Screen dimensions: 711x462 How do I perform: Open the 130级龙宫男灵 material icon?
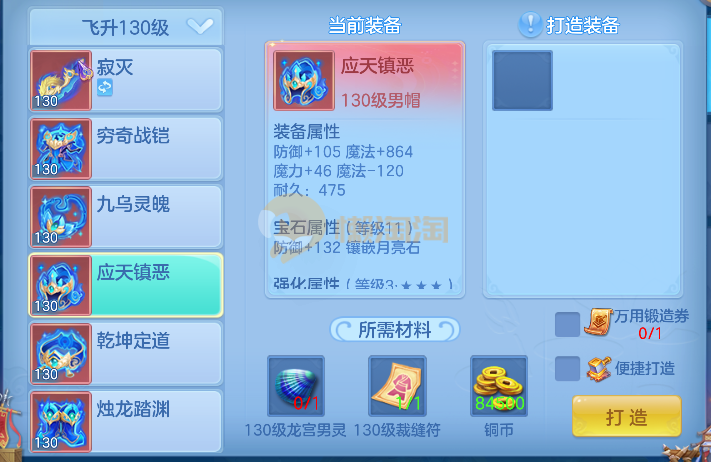(x=296, y=386)
